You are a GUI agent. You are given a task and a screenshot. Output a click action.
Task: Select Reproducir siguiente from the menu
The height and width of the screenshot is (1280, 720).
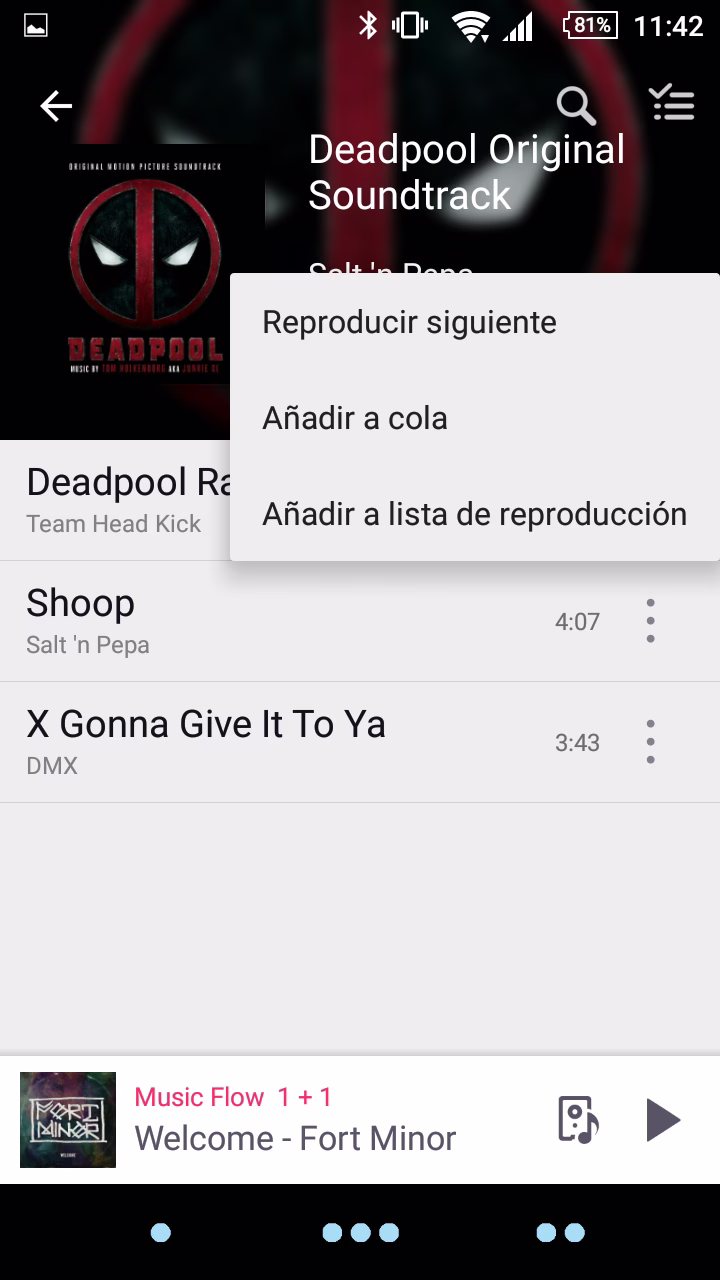pos(409,322)
